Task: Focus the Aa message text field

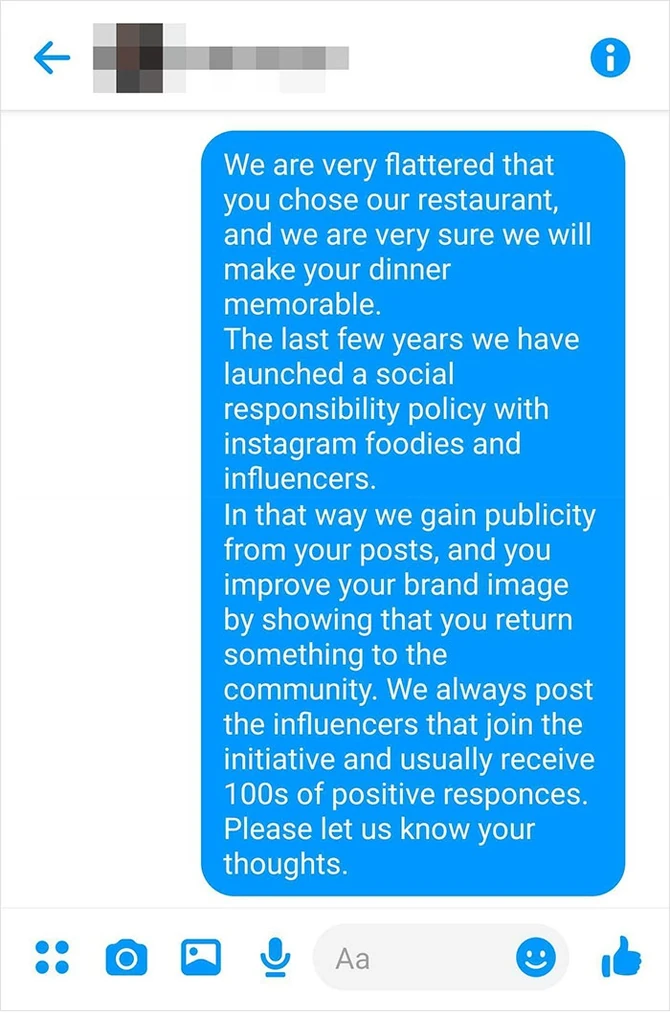Action: 410,959
